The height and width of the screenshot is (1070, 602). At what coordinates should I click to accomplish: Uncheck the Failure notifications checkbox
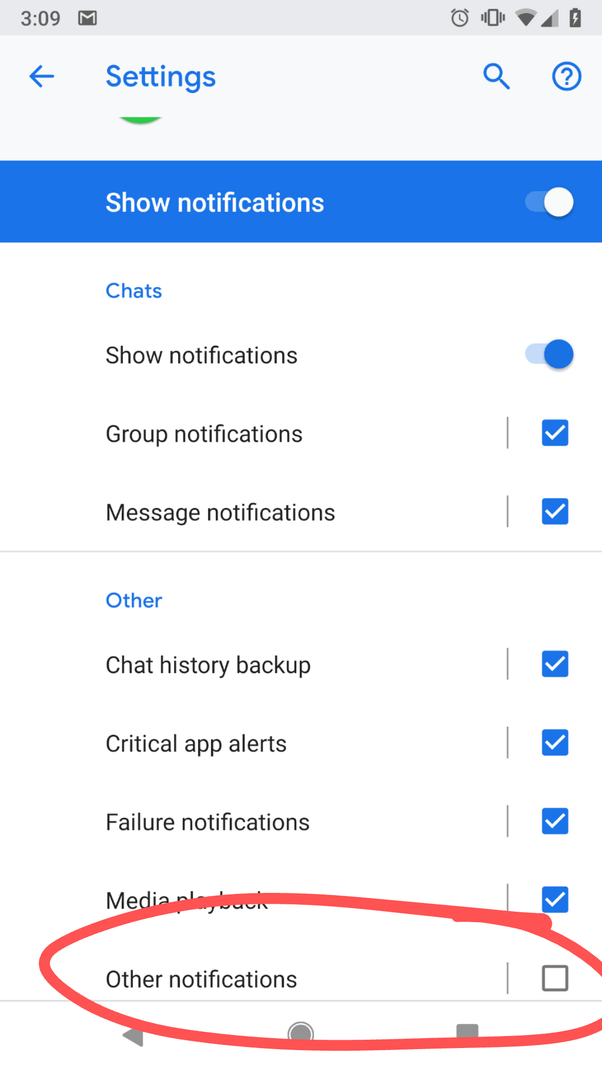(555, 821)
